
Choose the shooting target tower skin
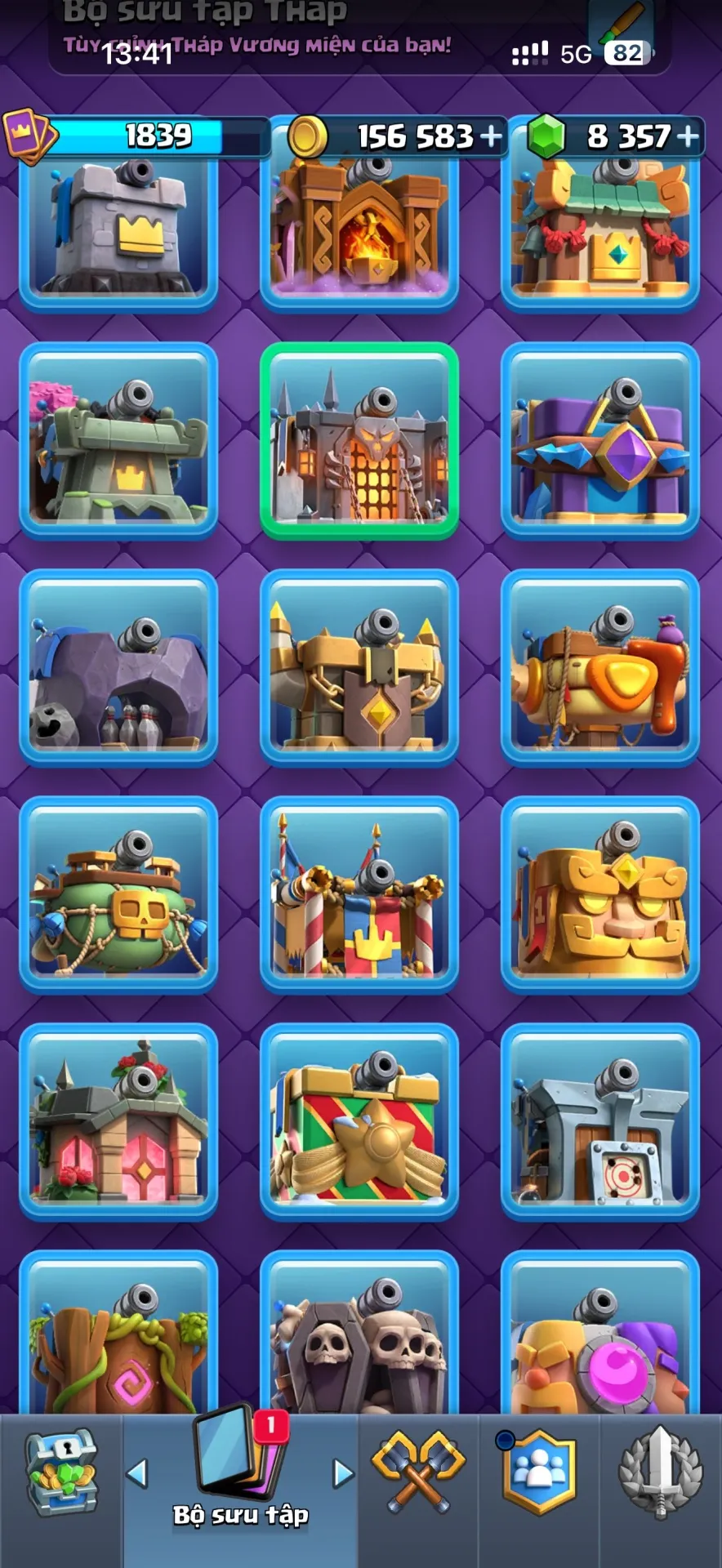tap(600, 1122)
